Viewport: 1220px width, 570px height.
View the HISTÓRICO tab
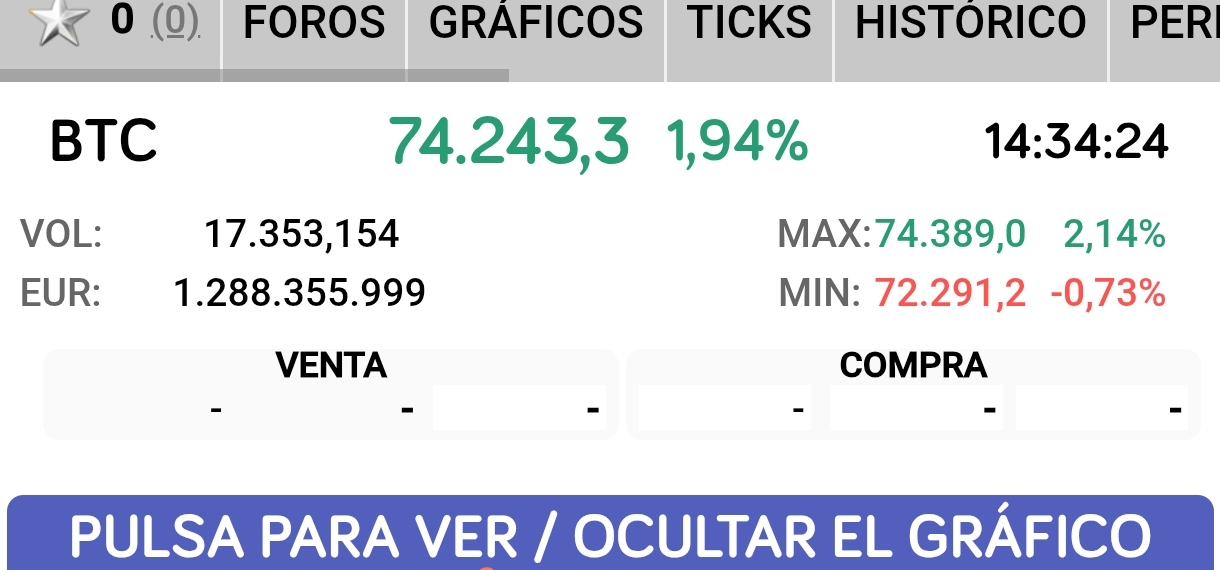(970, 24)
